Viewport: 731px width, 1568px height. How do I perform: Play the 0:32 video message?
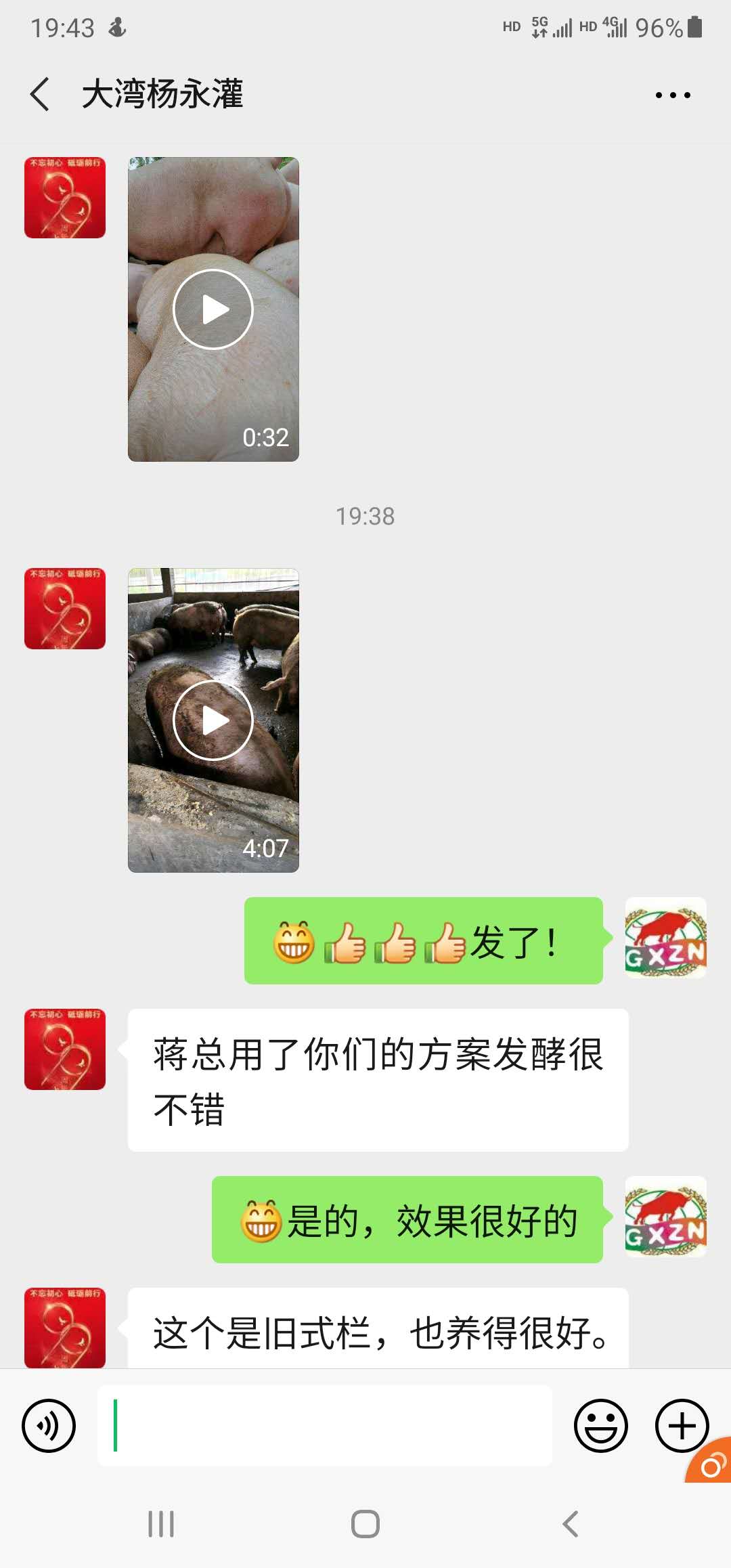tap(213, 309)
